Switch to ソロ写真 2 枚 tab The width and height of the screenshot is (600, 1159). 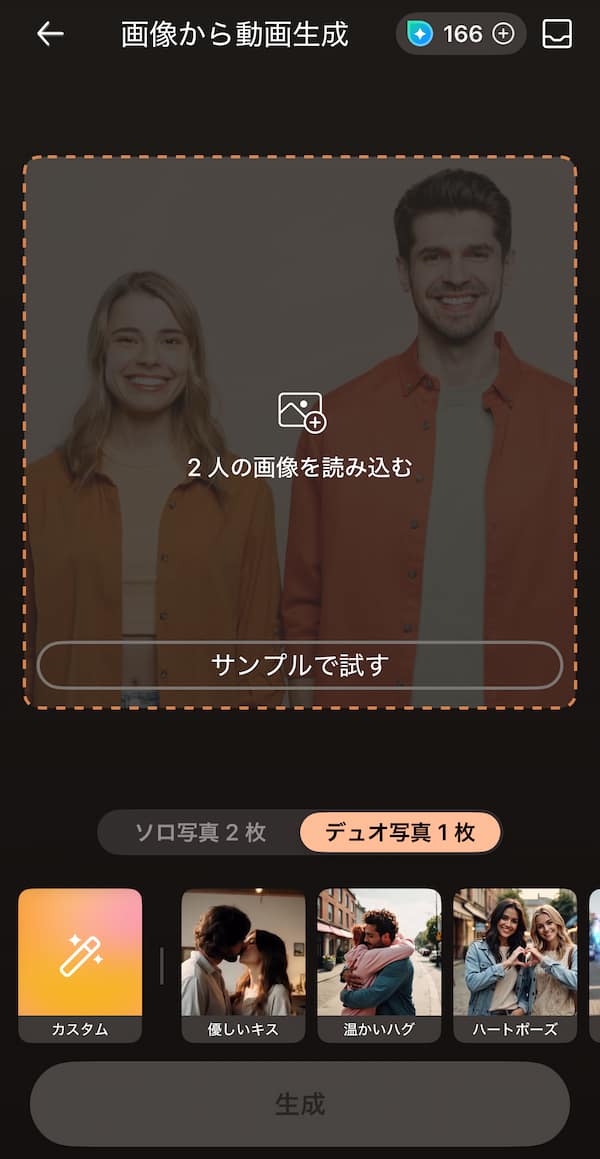[200, 832]
